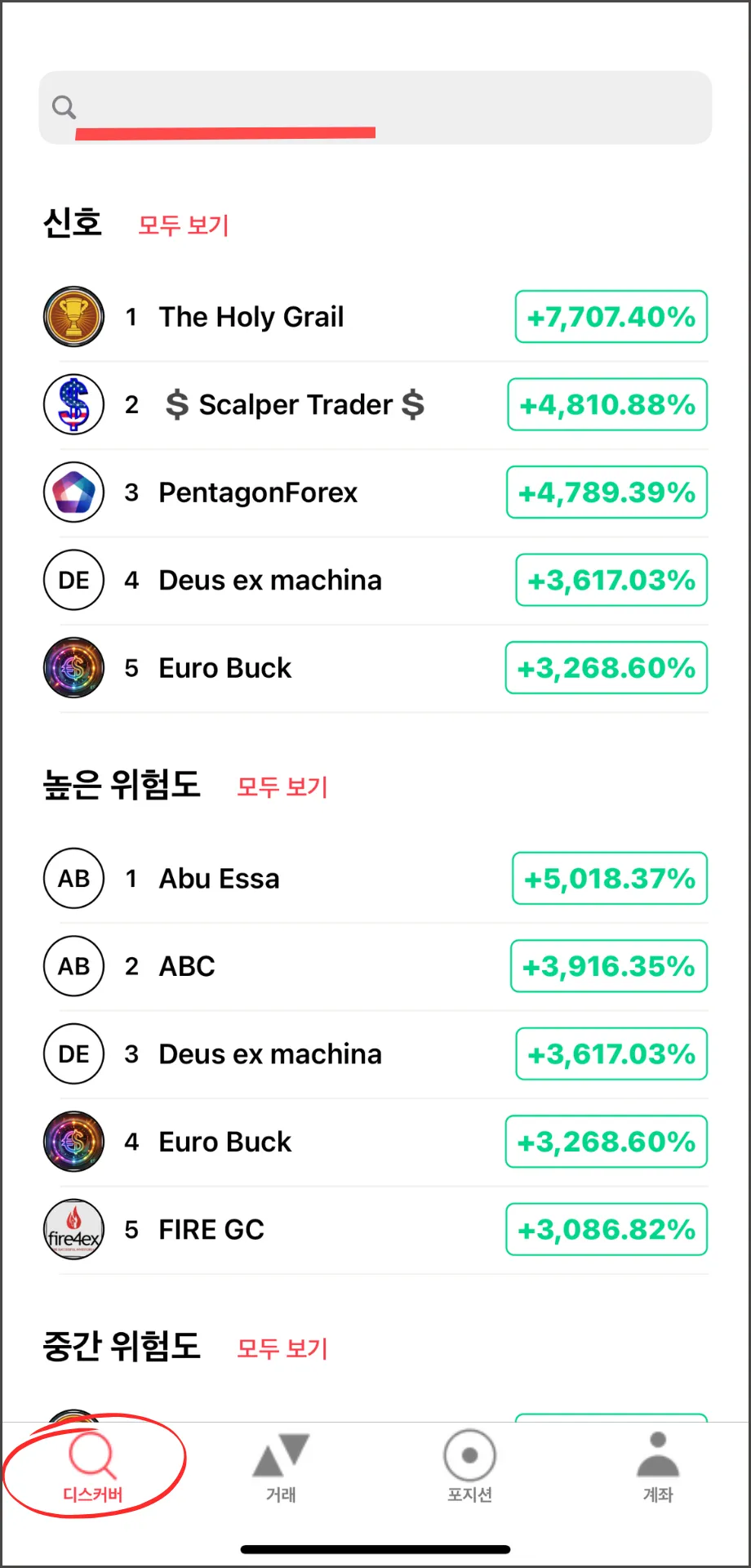
Task: Select the ABC signal
Action: (375, 966)
